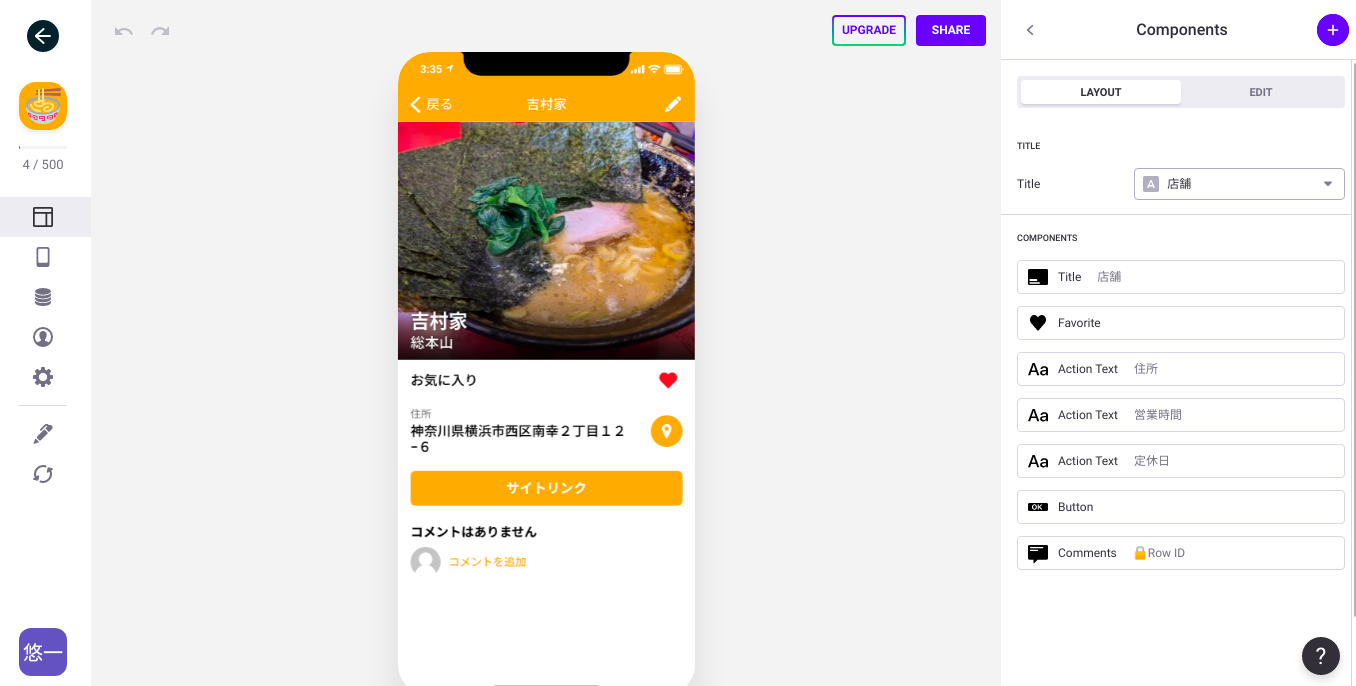Open the Action Text 住所 component
This screenshot has height=686, width=1356.
point(1180,369)
